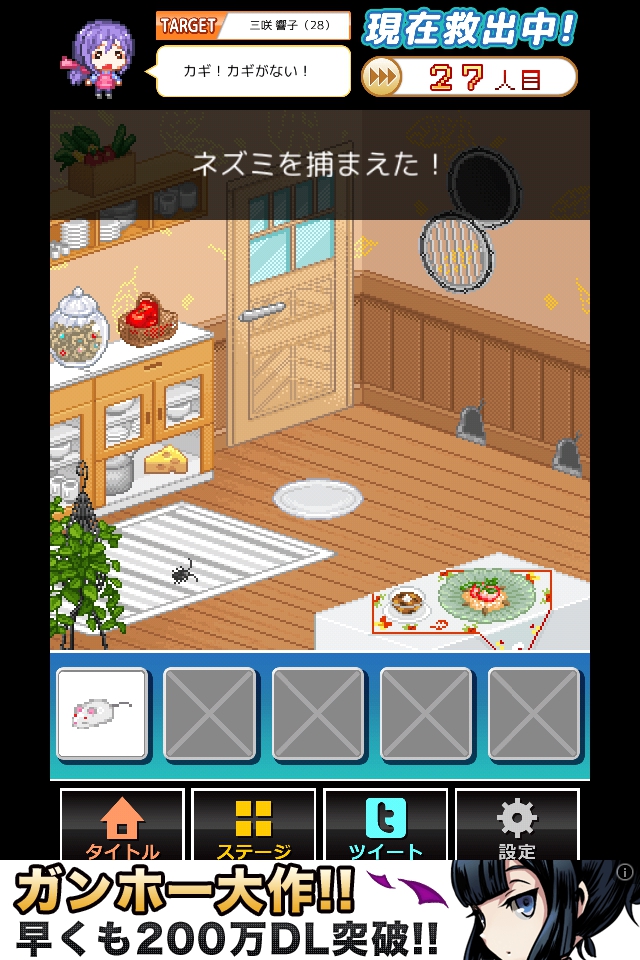Tap the ツイート tweet button
The image size is (640, 960).
click(x=385, y=826)
